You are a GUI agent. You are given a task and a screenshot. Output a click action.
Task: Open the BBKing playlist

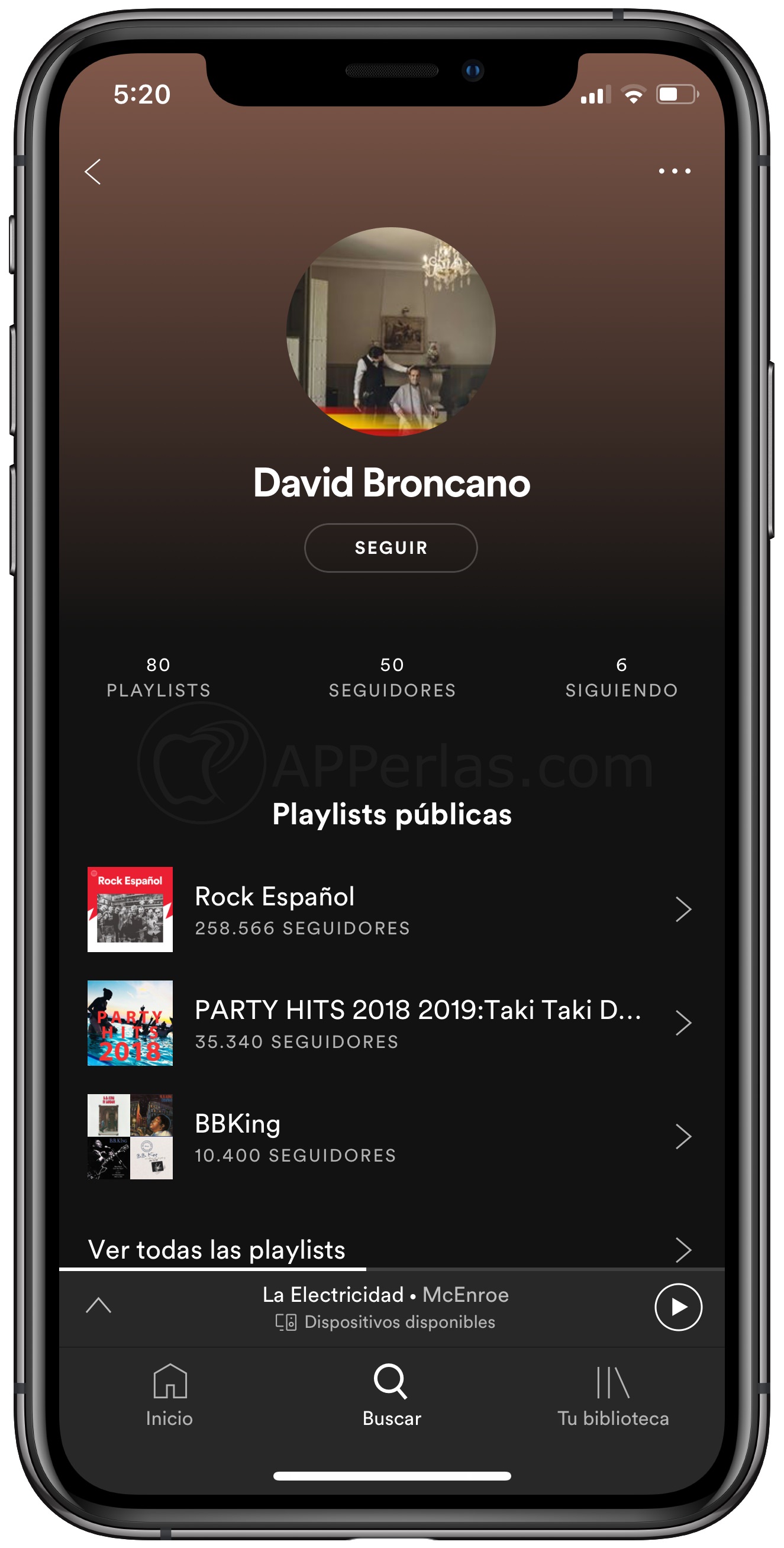391,1136
